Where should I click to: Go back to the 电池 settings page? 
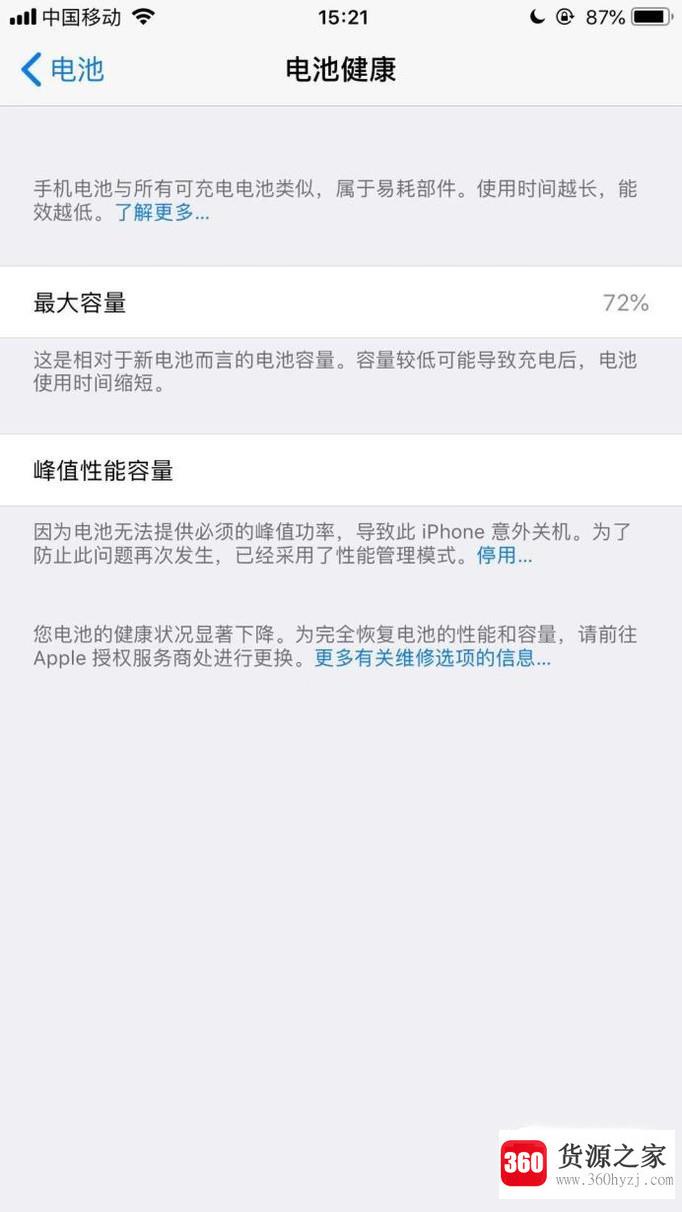[x=62, y=69]
